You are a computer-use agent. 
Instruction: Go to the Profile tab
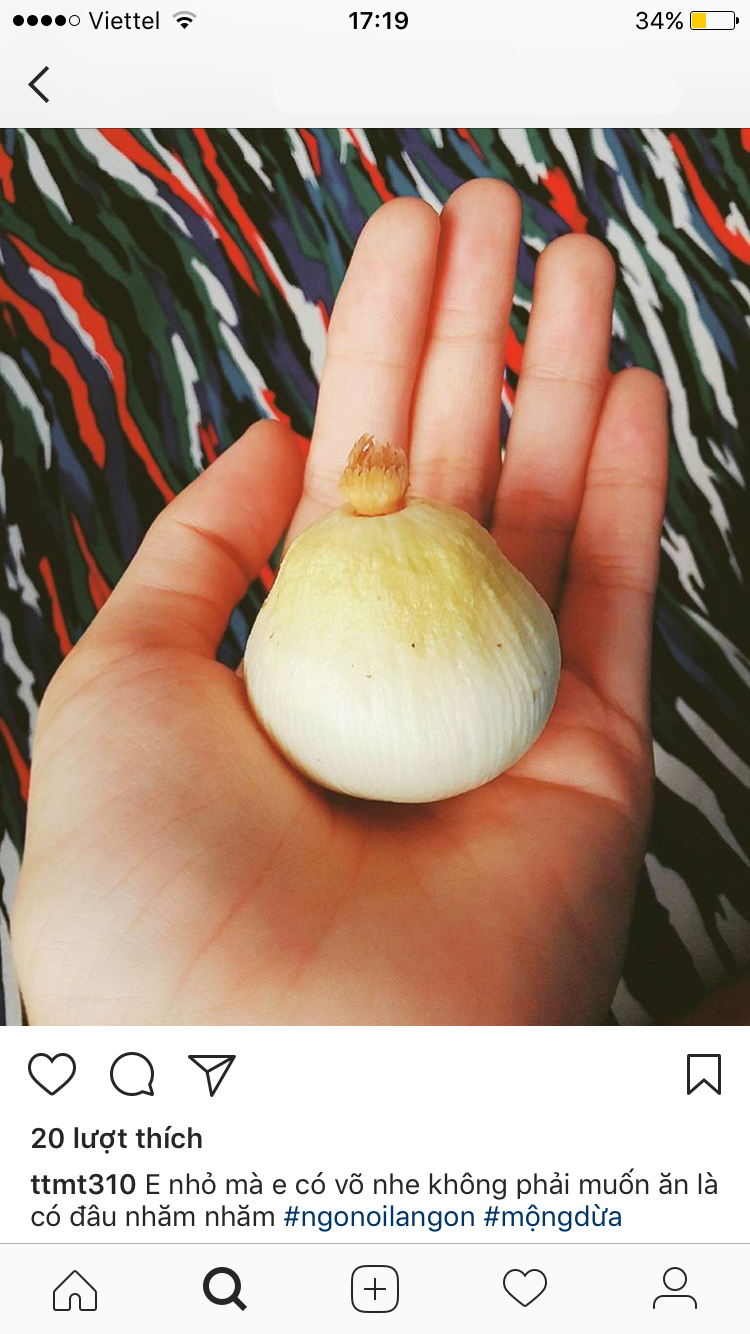point(675,1289)
